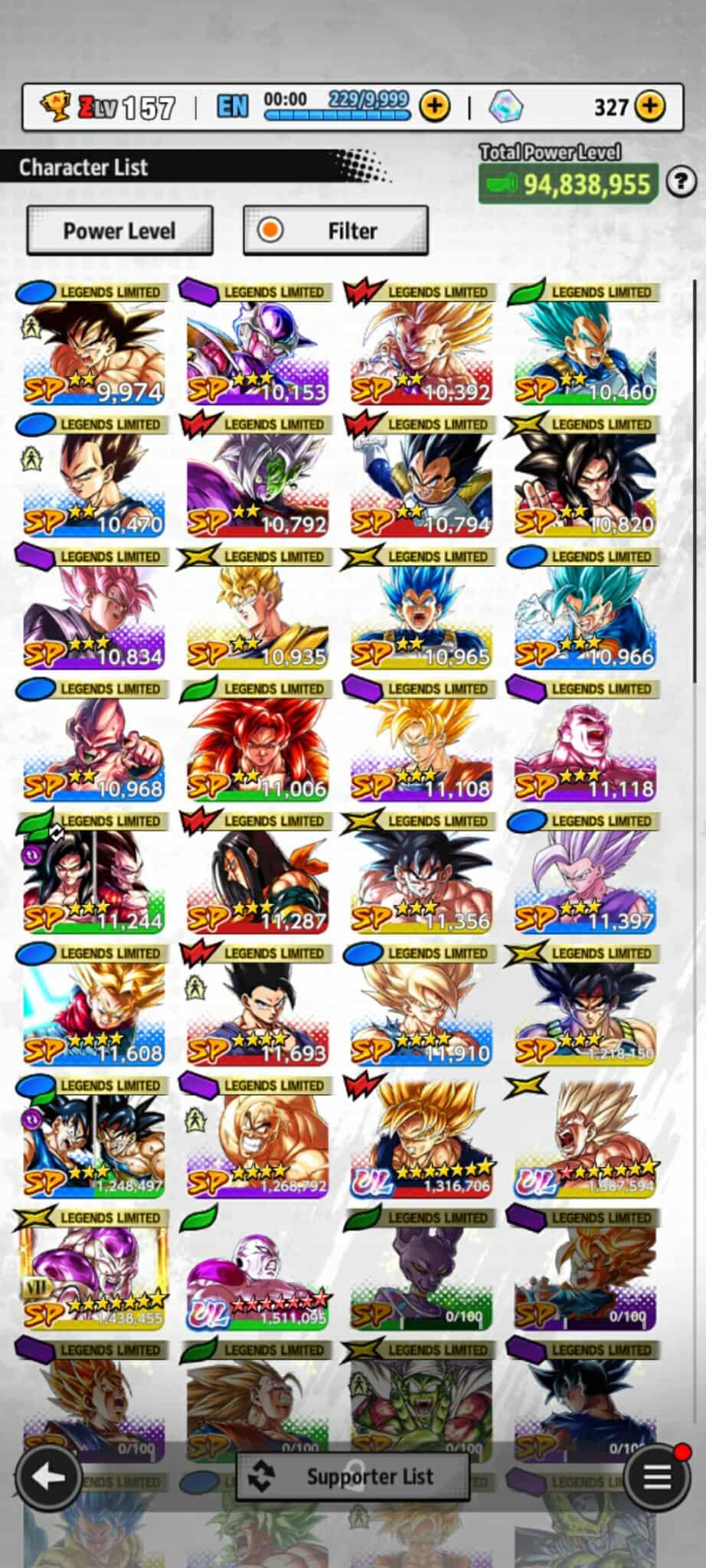Tap the Power Level sort button
The width and height of the screenshot is (706, 1568).
click(119, 230)
